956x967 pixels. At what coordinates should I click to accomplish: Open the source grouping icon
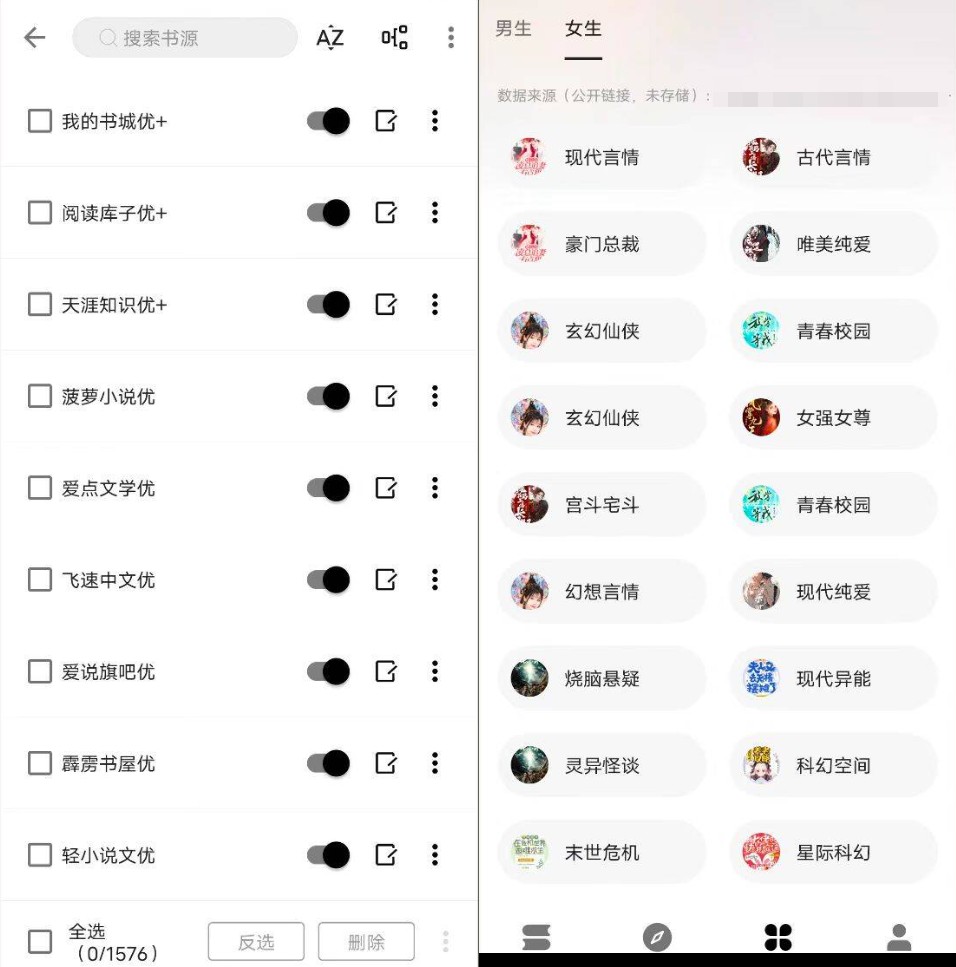[x=394, y=38]
